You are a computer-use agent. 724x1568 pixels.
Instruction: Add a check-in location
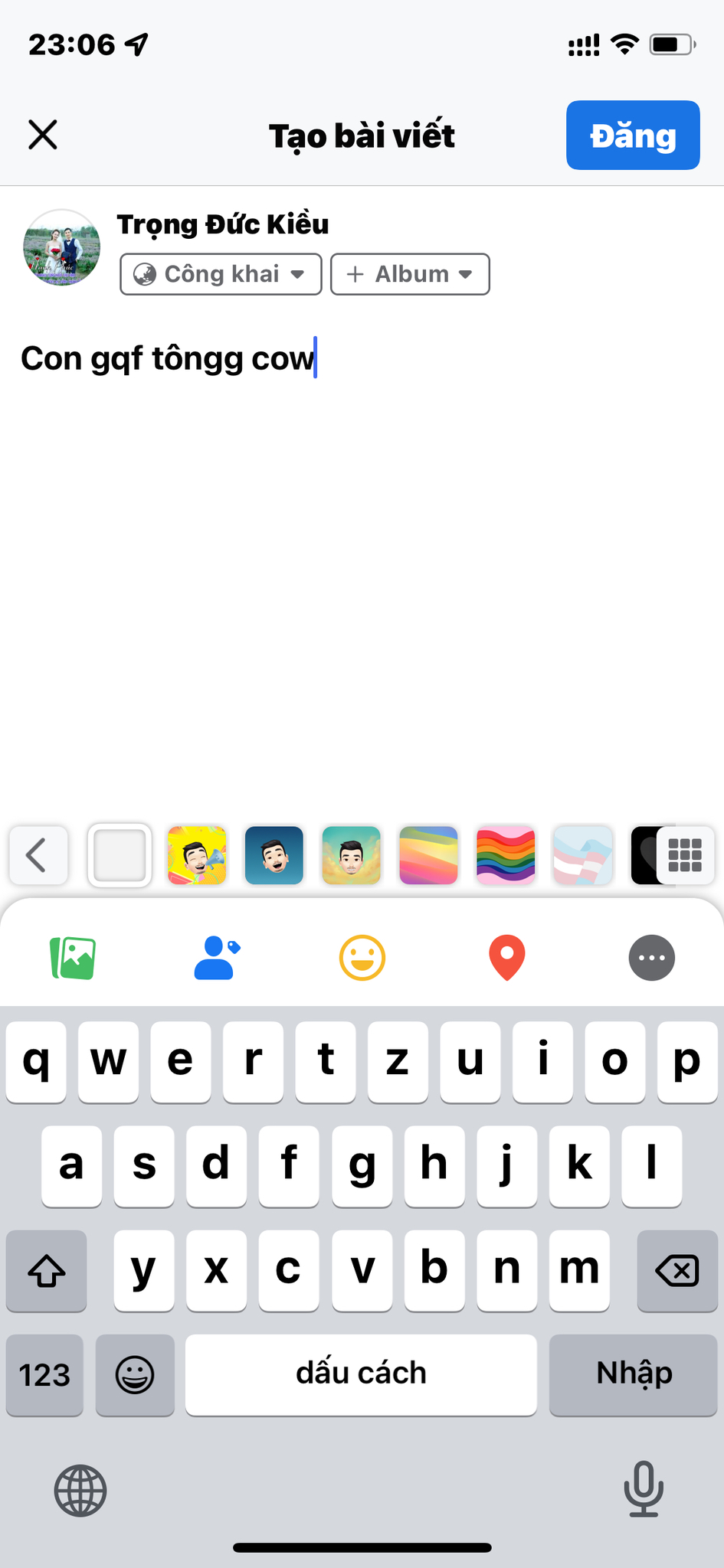point(506,958)
